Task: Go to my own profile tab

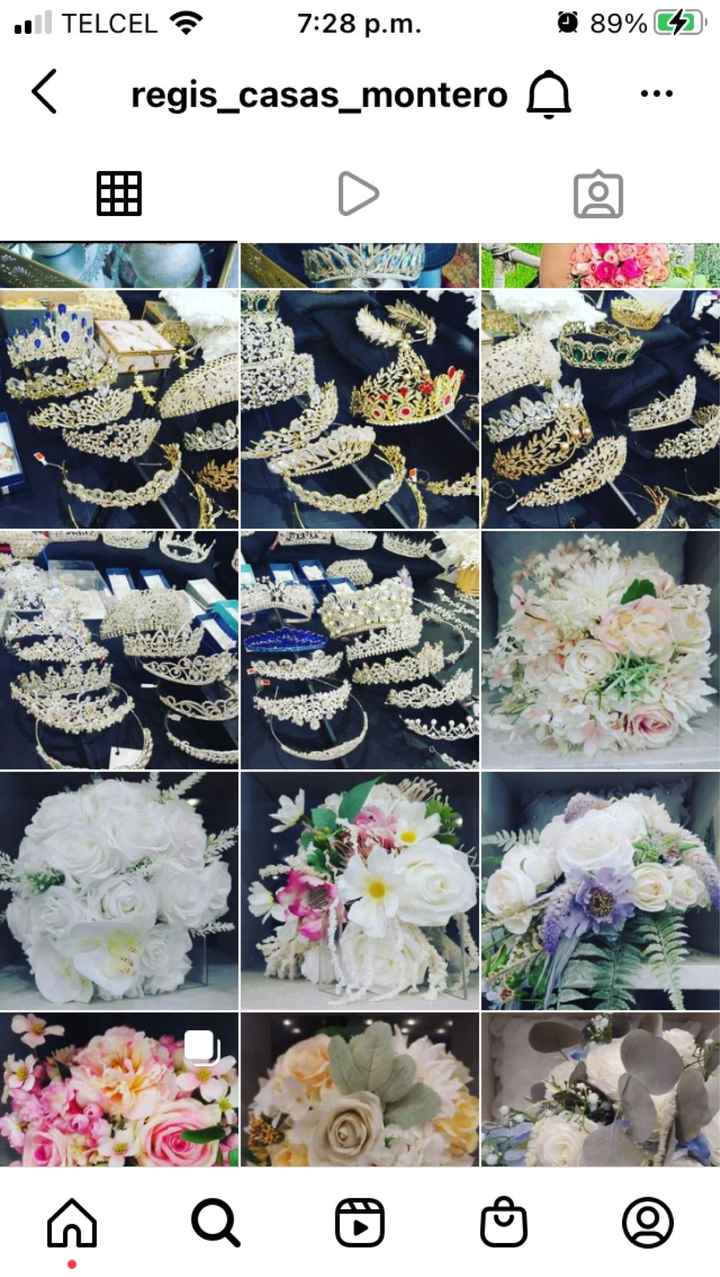Action: (x=647, y=1222)
